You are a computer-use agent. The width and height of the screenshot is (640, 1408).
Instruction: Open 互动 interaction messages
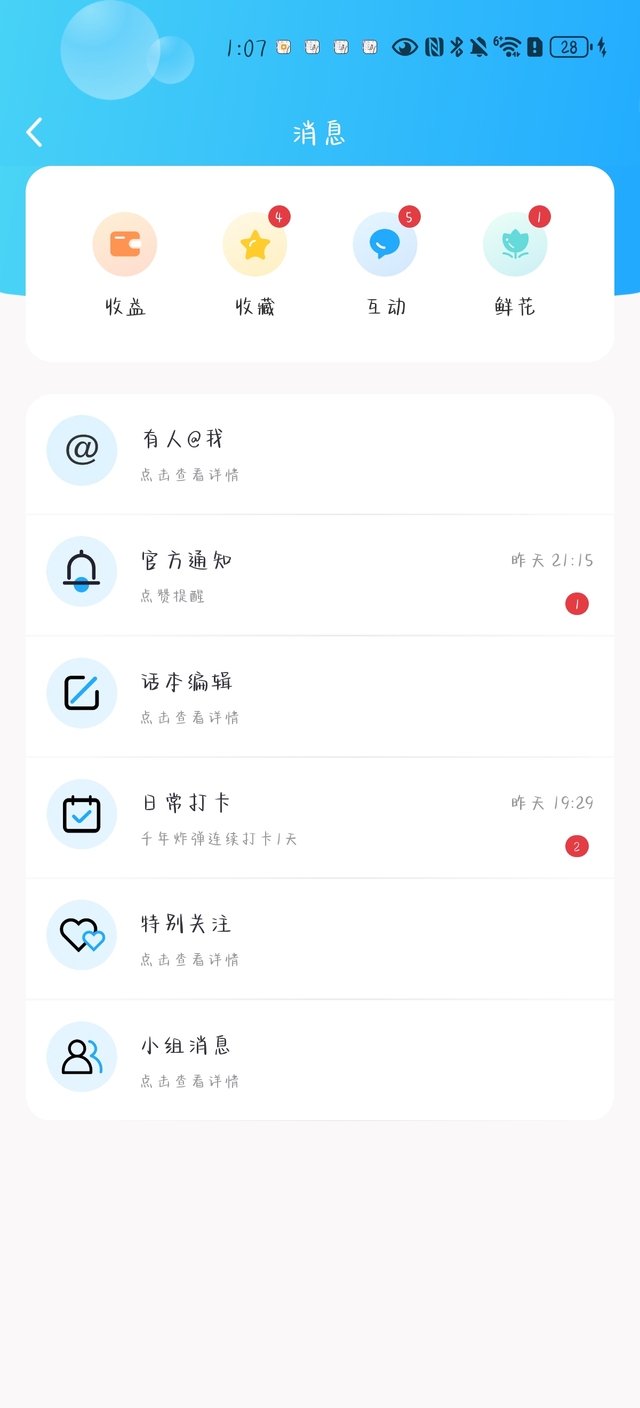pos(385,265)
